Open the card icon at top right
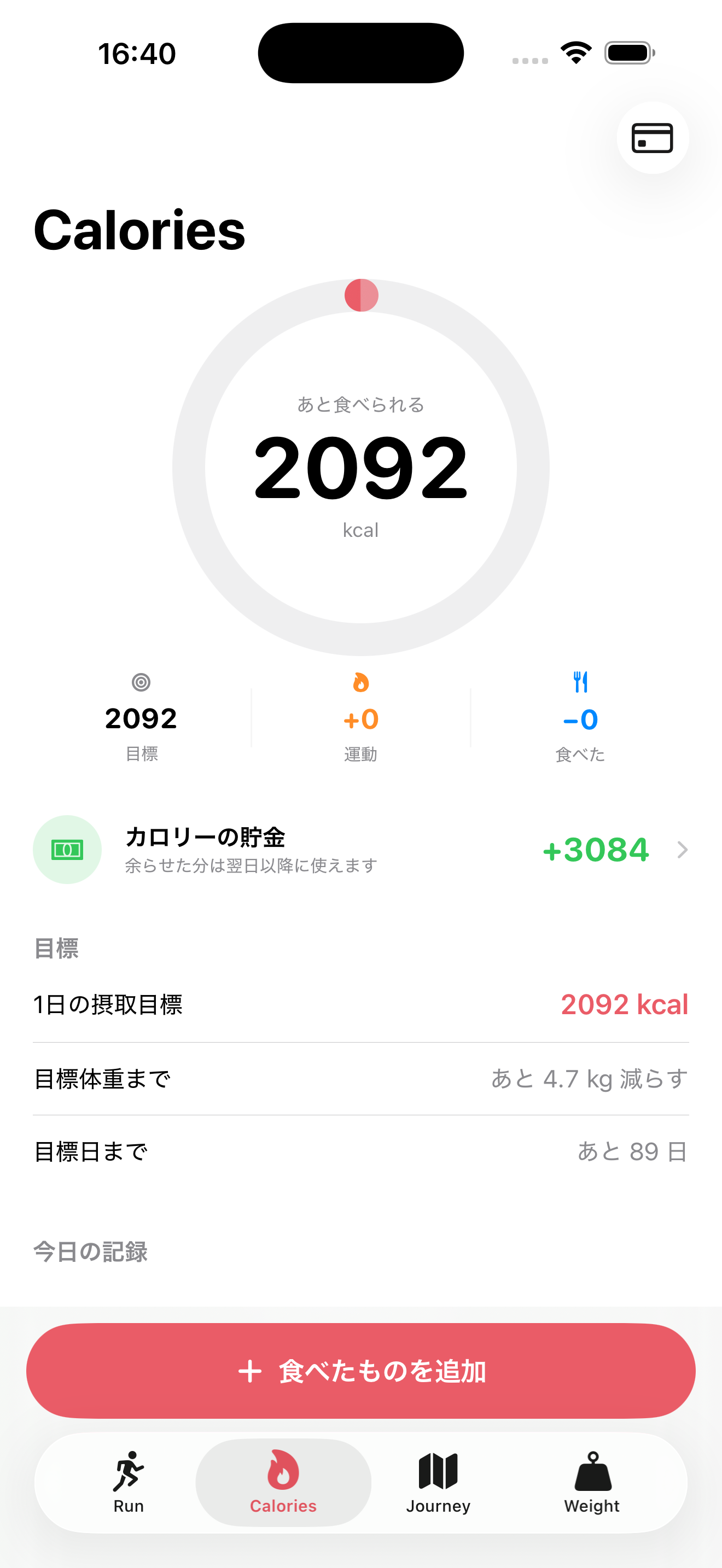 click(x=653, y=138)
